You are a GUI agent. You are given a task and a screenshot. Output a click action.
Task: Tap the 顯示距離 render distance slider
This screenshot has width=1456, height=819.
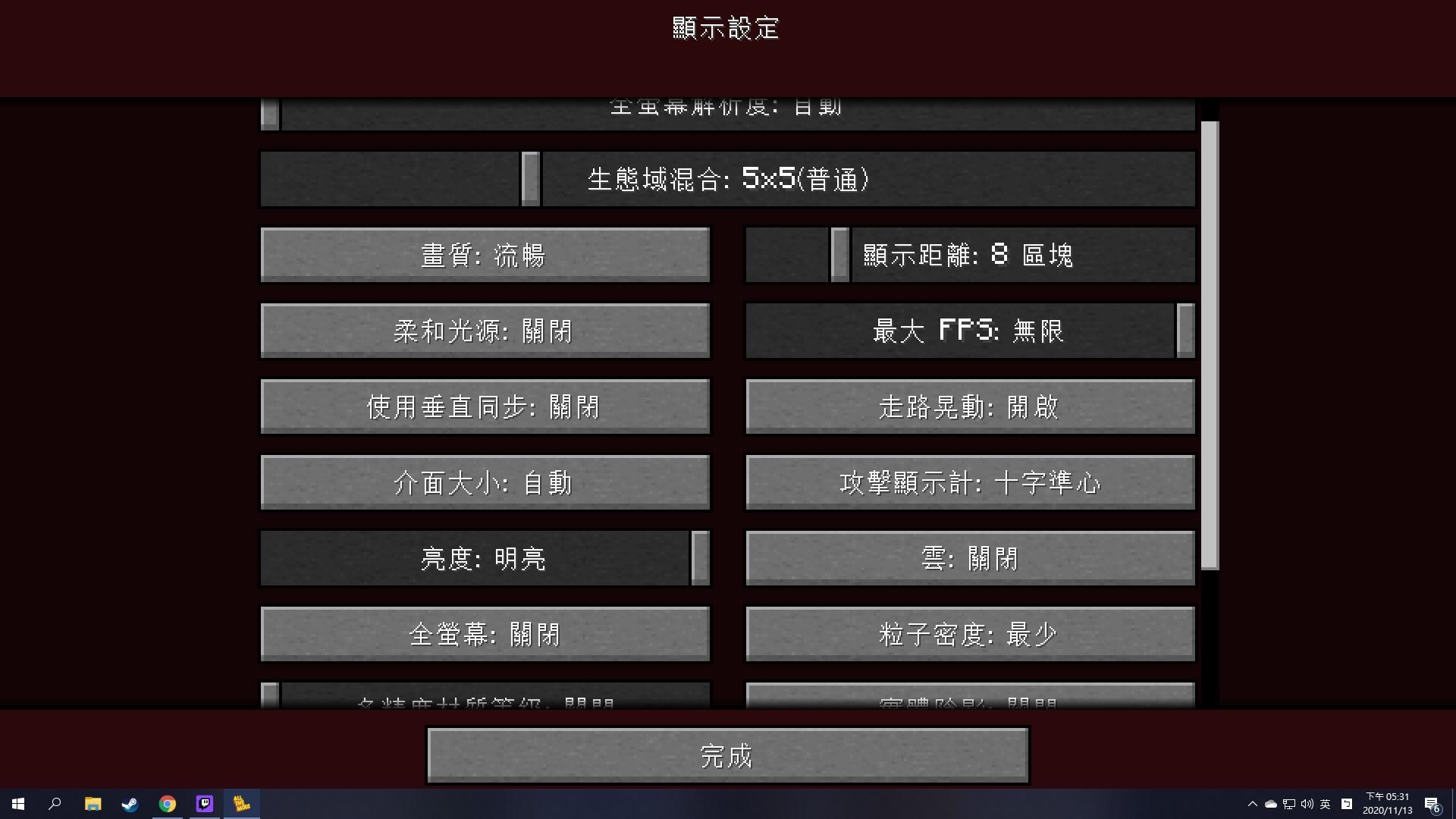tap(839, 255)
